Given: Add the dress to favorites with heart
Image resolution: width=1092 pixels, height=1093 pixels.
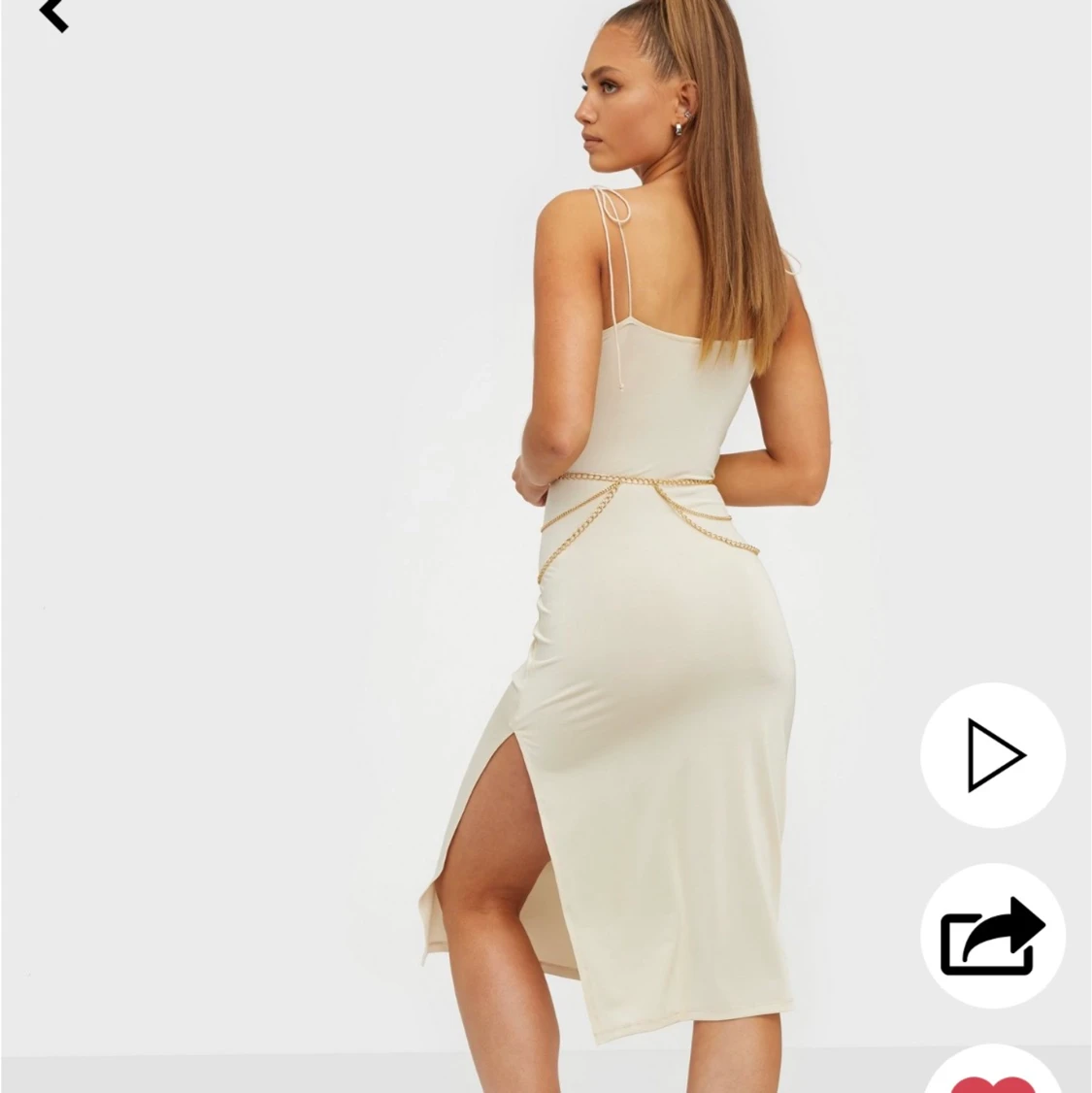Looking at the screenshot, I should 992,1077.
